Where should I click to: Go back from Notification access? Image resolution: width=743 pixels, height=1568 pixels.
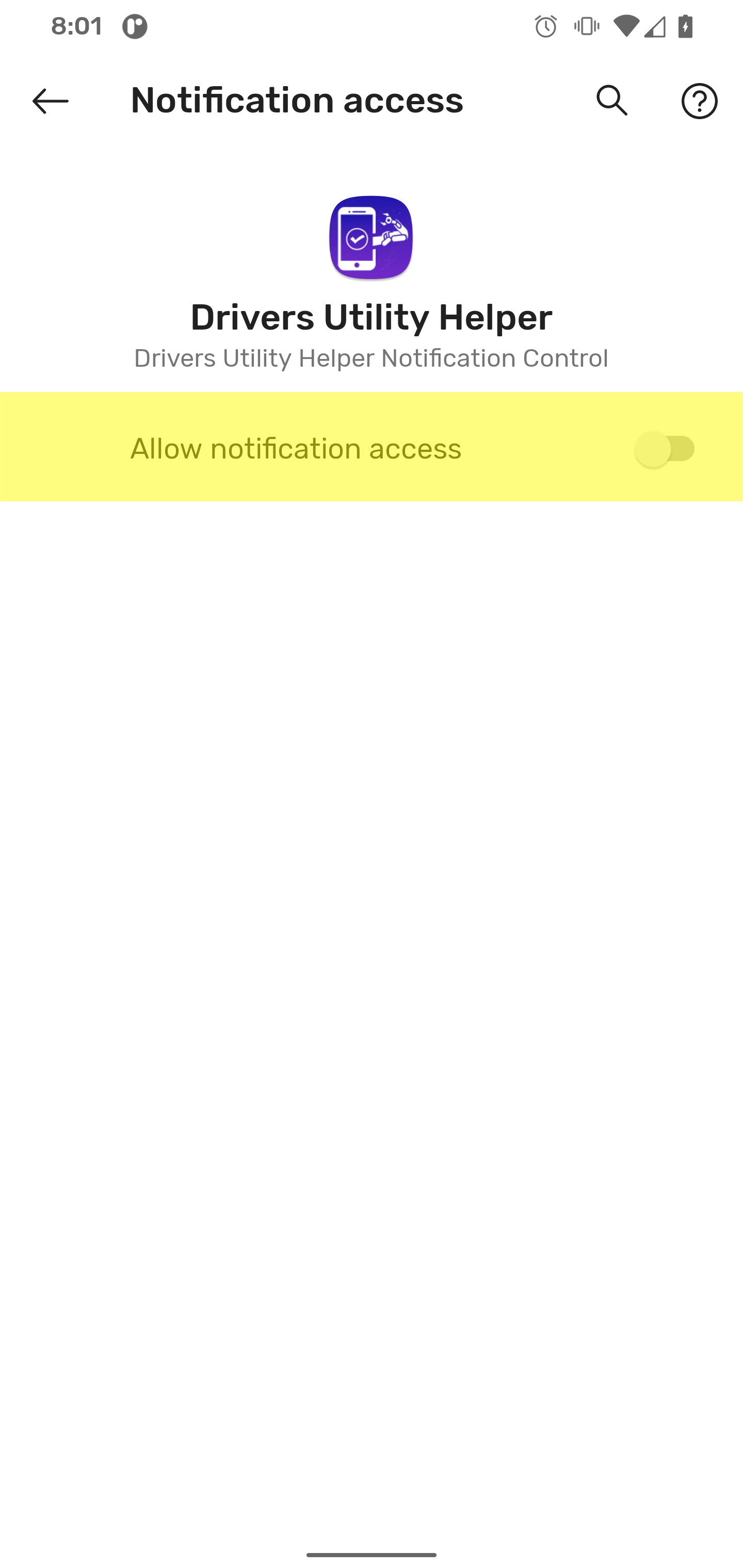(x=50, y=101)
